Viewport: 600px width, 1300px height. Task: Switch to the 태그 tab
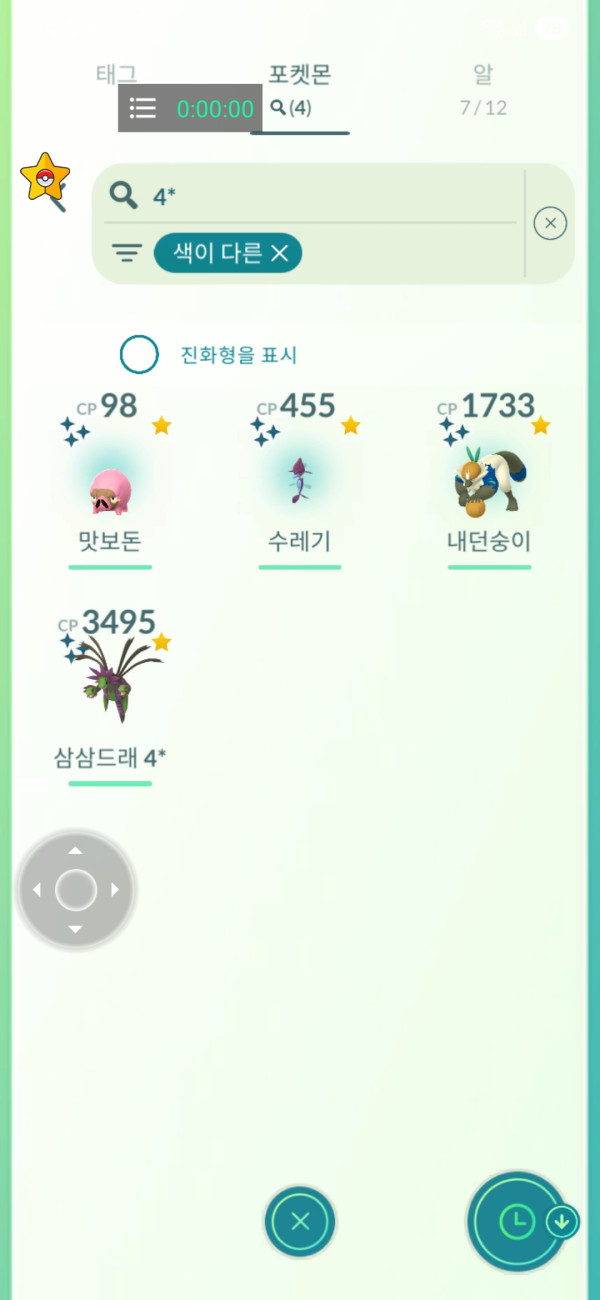point(116,74)
